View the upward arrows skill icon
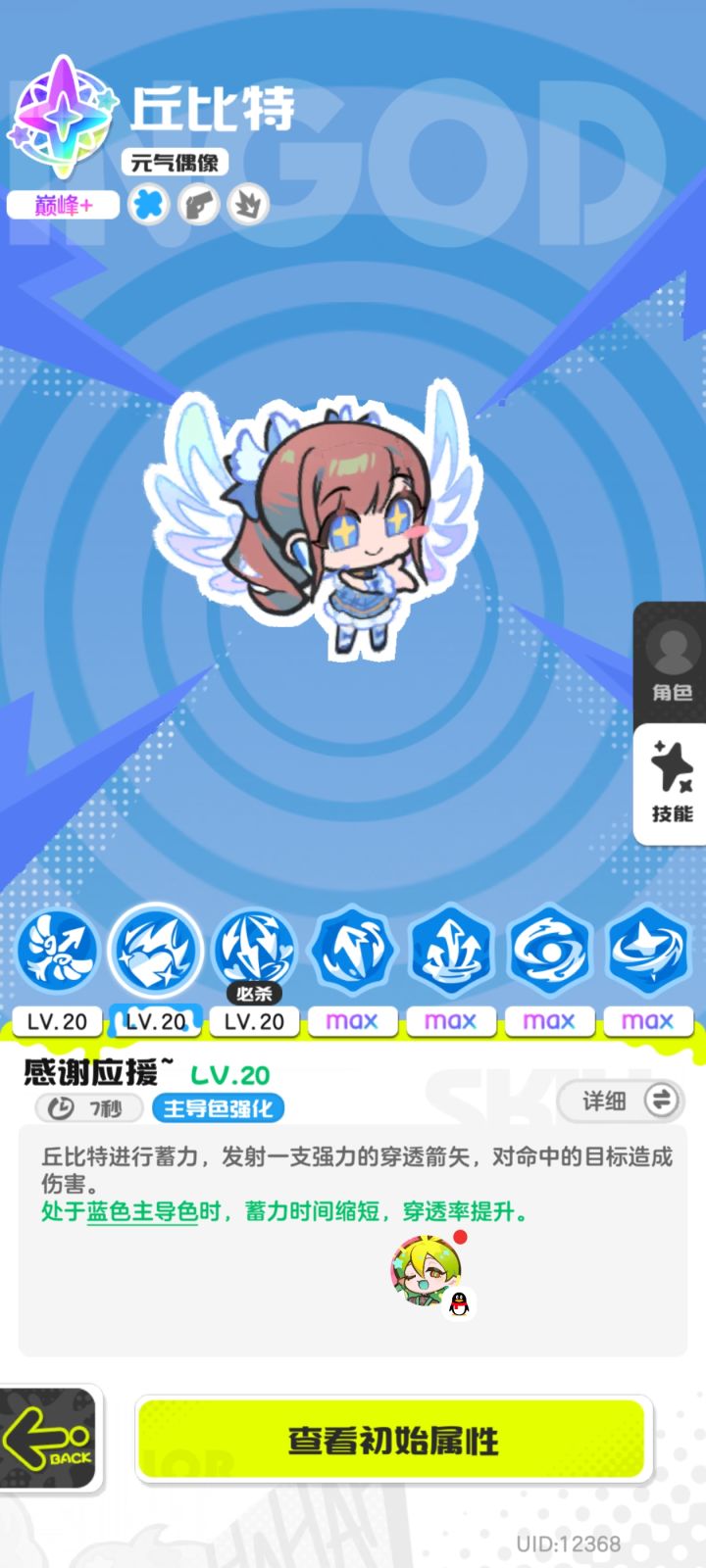The width and height of the screenshot is (706, 1568). coord(450,951)
